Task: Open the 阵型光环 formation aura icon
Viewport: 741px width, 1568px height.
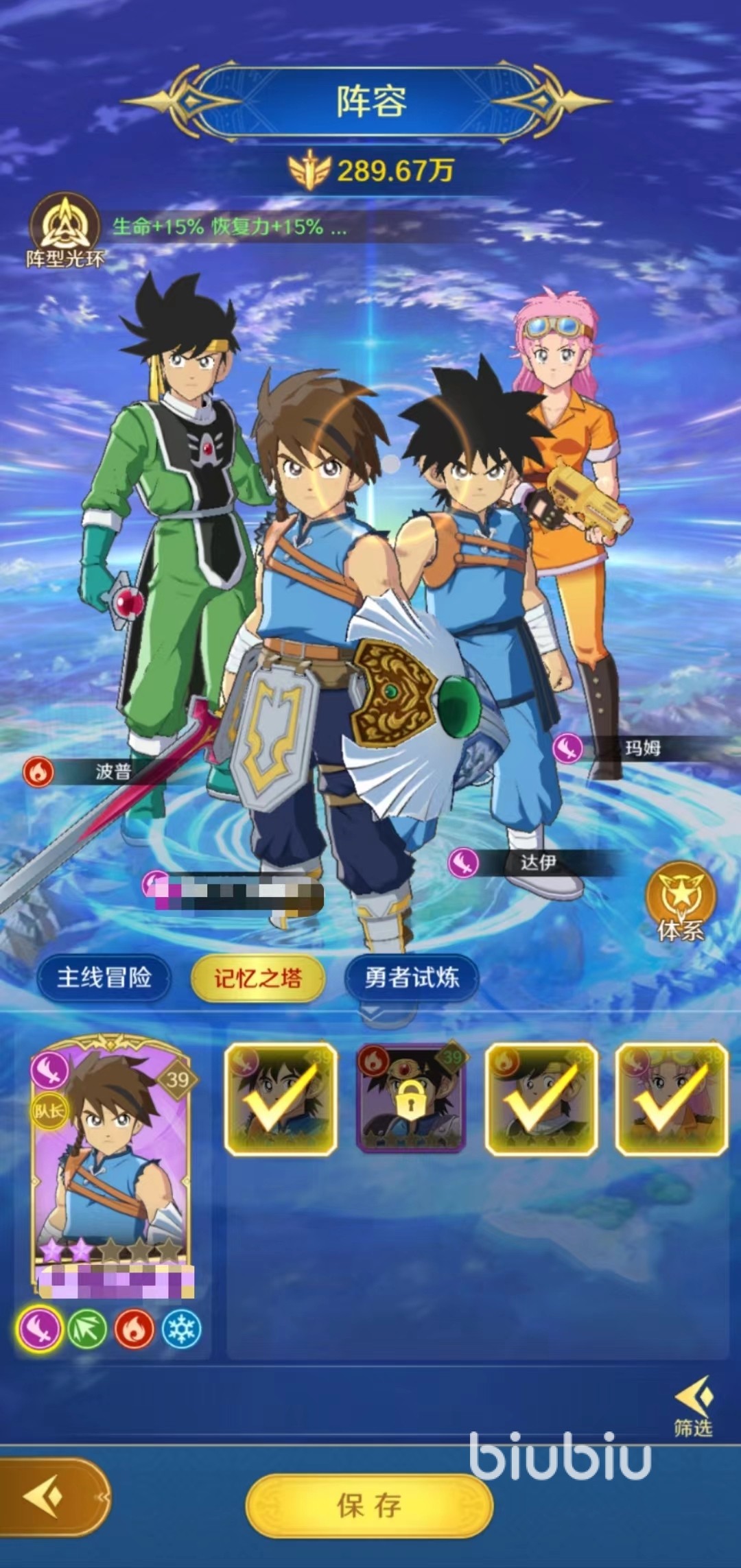Action: tap(64, 229)
